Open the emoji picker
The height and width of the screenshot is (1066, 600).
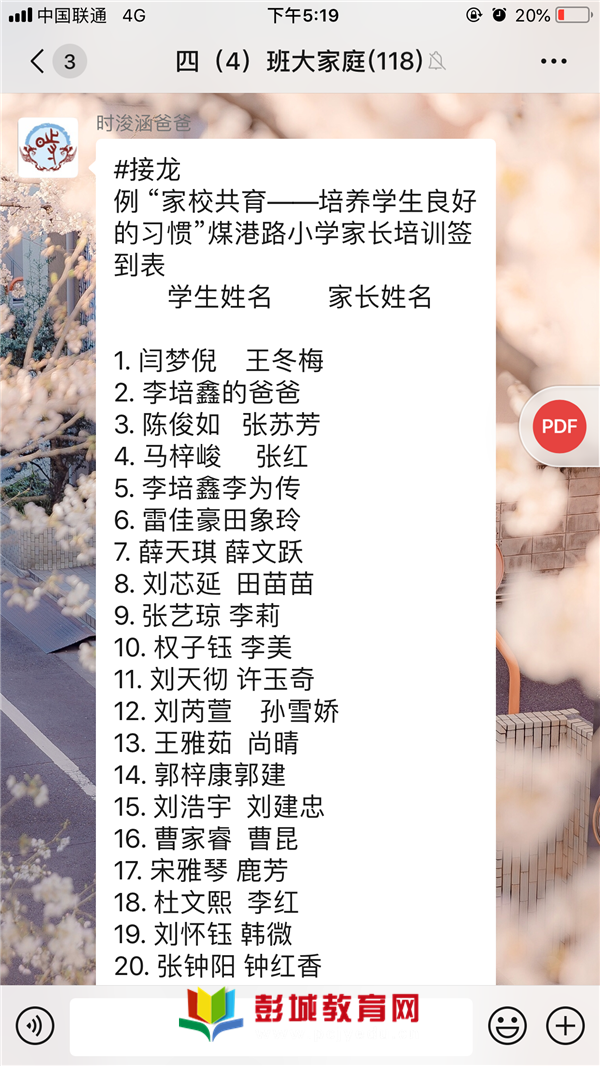(x=507, y=1025)
